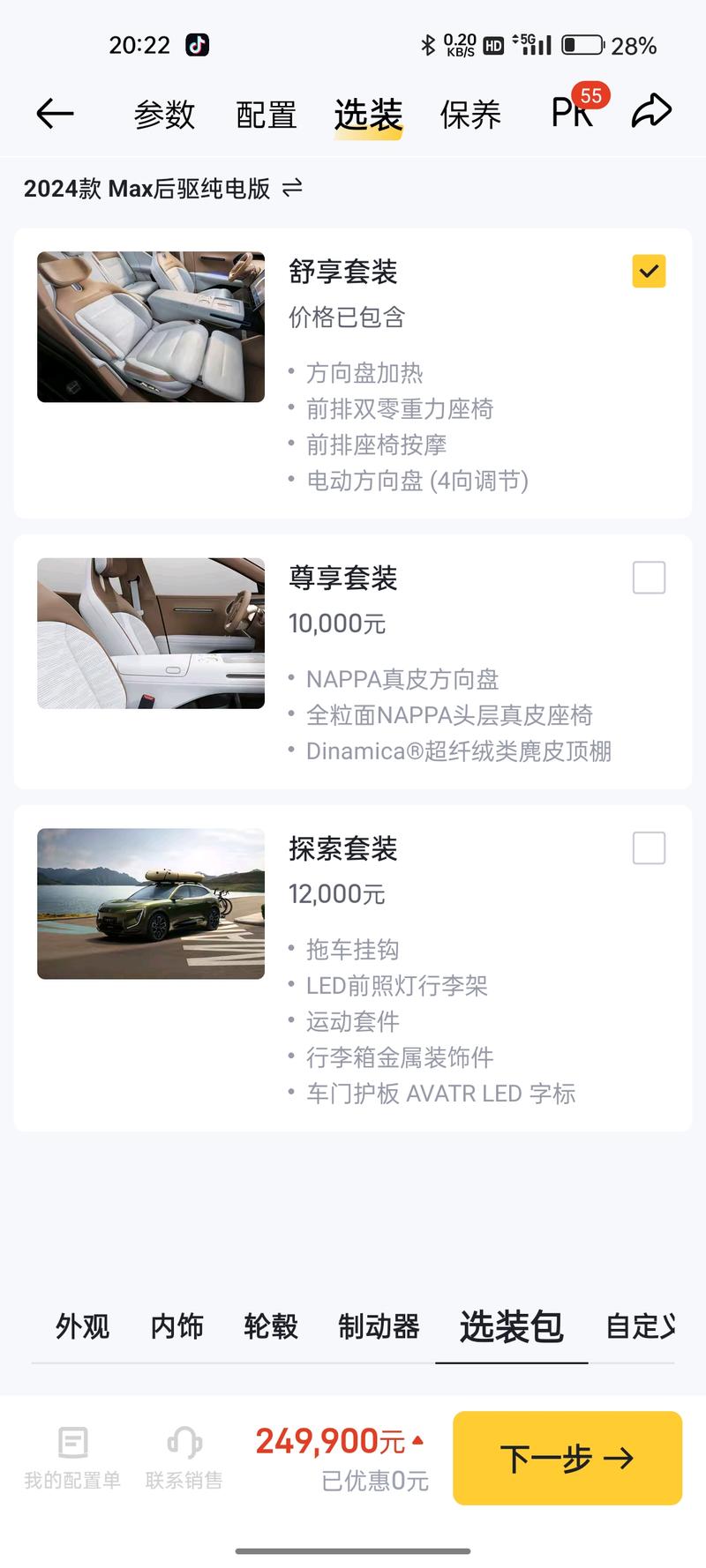Go back using the arrow icon
The width and height of the screenshot is (706, 1568).
(55, 114)
